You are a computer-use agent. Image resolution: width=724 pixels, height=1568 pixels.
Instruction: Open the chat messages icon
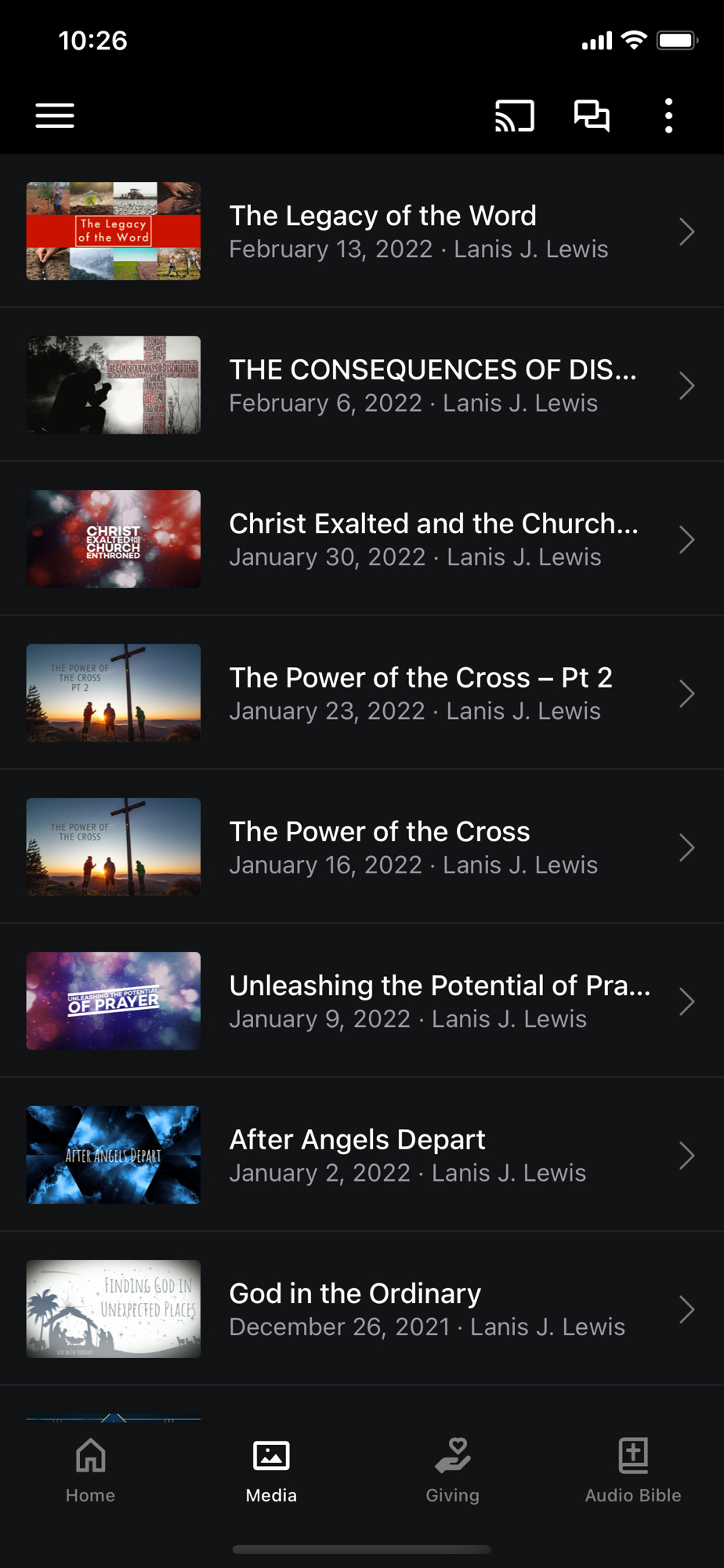pos(592,116)
